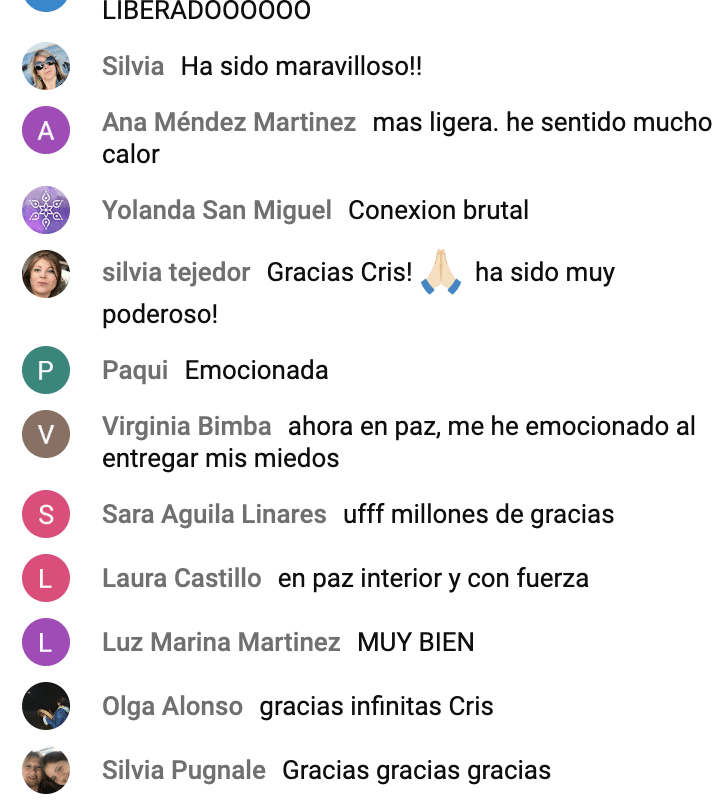Open Luz Marina Martinez's "MUY BIEN" message

415,642
